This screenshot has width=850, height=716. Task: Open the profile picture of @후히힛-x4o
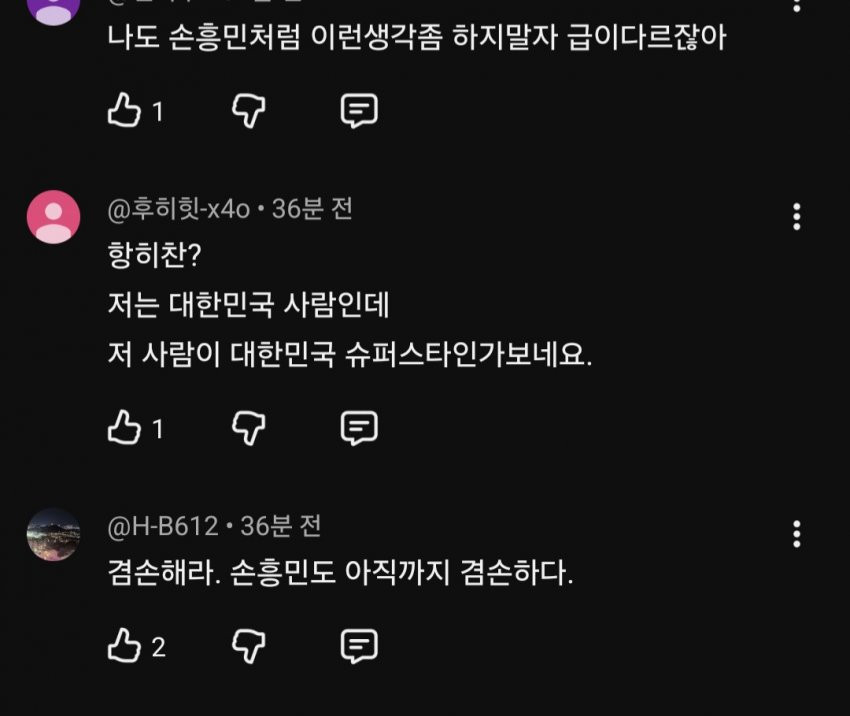53,216
